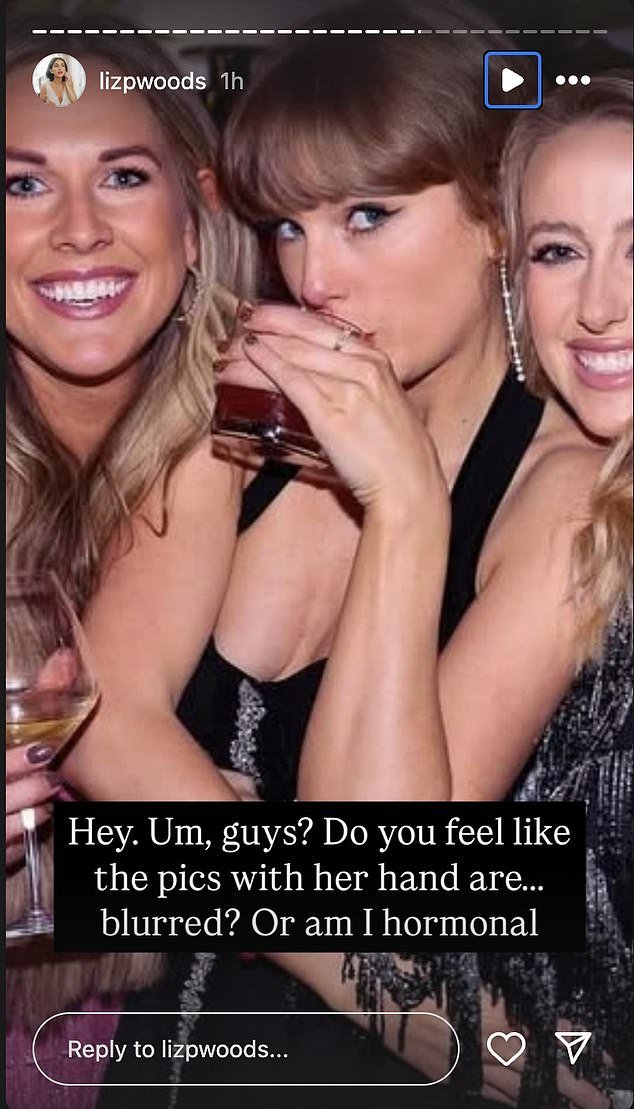Type a reply to lizpwoods
This screenshot has height=1109, width=634.
[x=246, y=1049]
